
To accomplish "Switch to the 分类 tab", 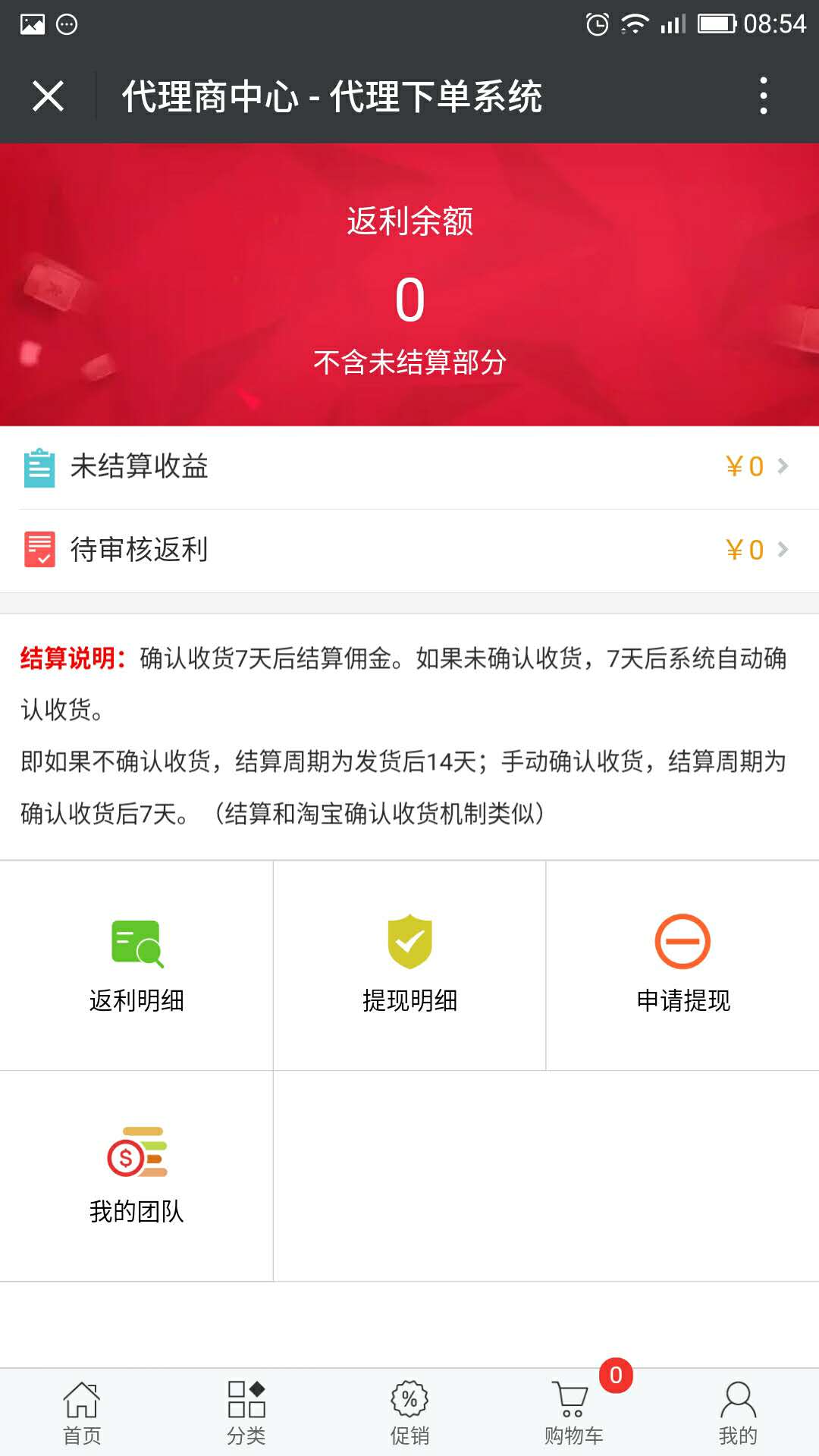I will (x=246, y=1412).
